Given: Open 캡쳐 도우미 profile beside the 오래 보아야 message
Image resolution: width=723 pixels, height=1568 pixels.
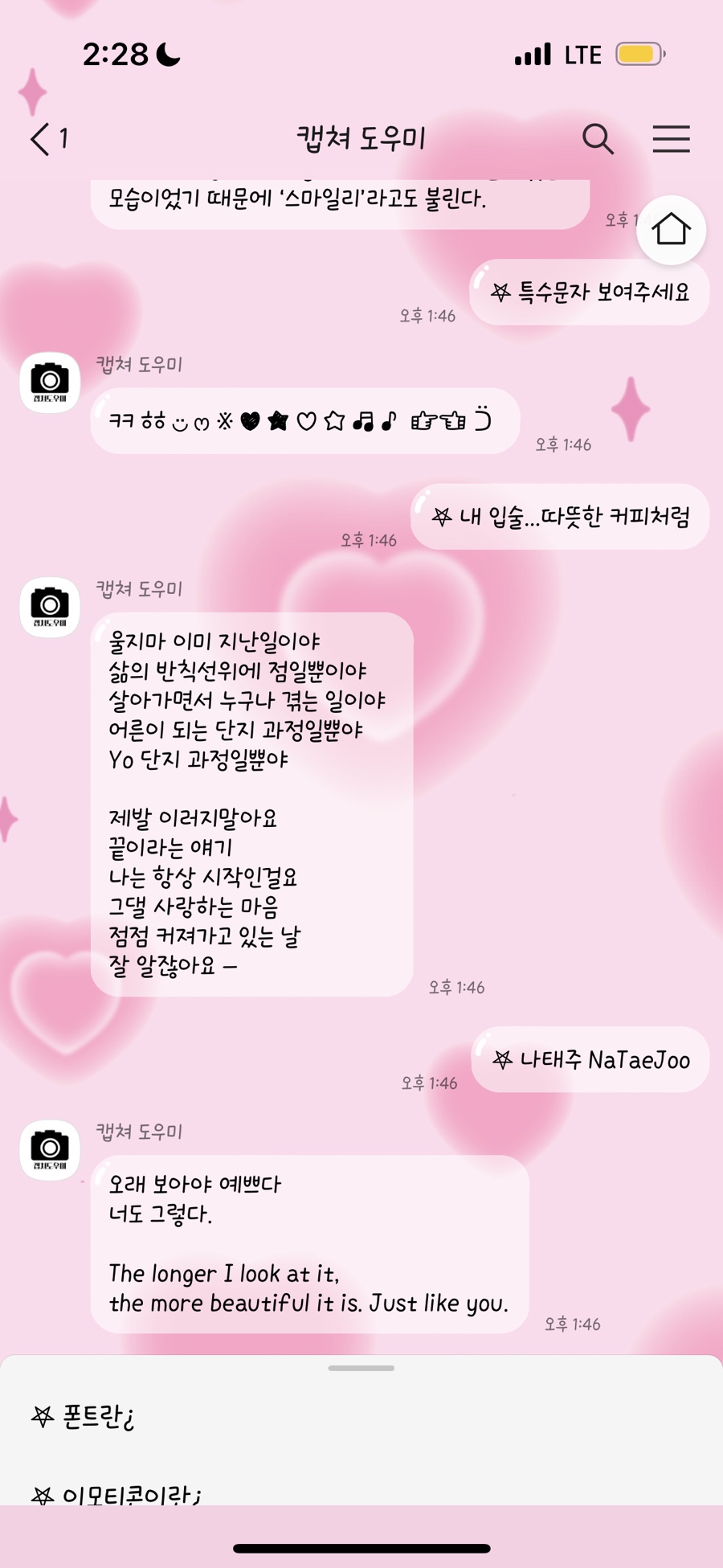Looking at the screenshot, I should 50,1149.
